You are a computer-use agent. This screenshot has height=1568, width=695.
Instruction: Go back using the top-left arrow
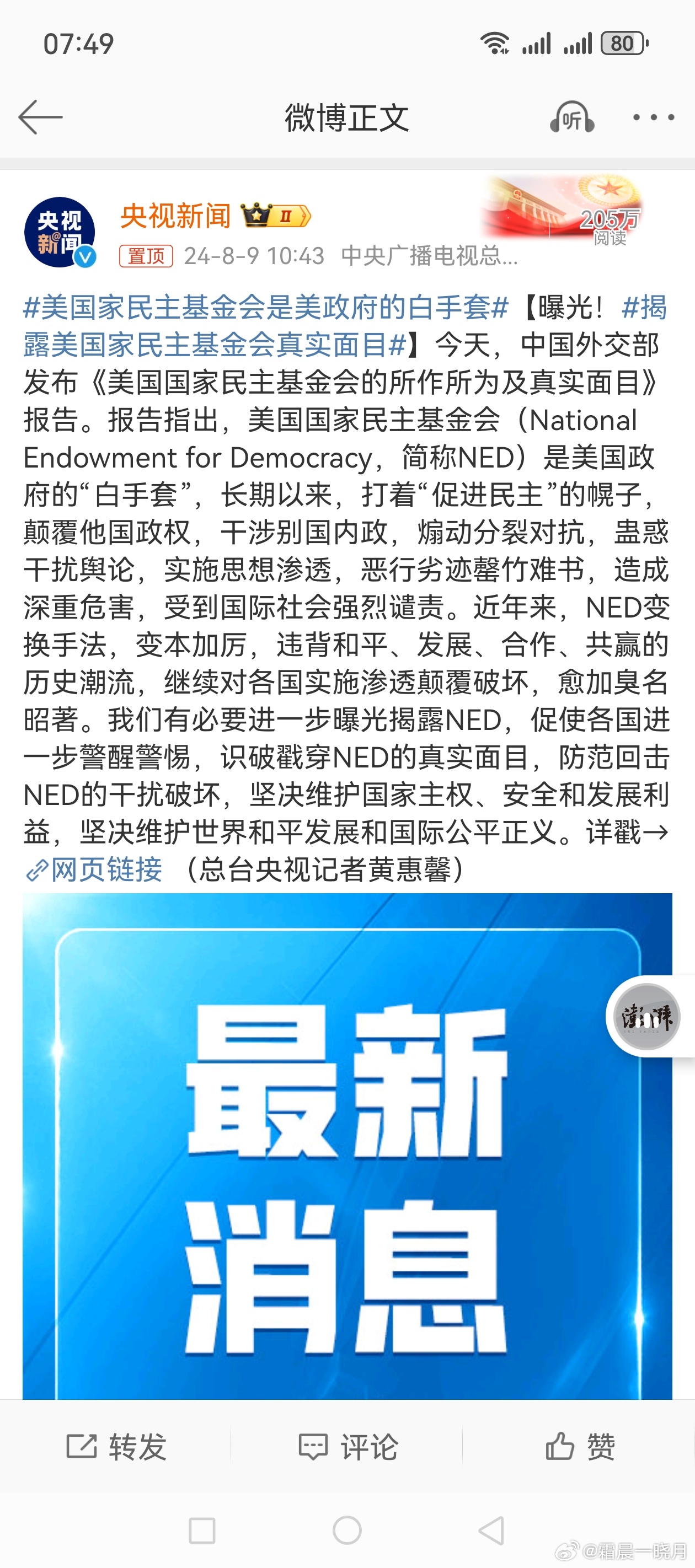click(x=41, y=117)
